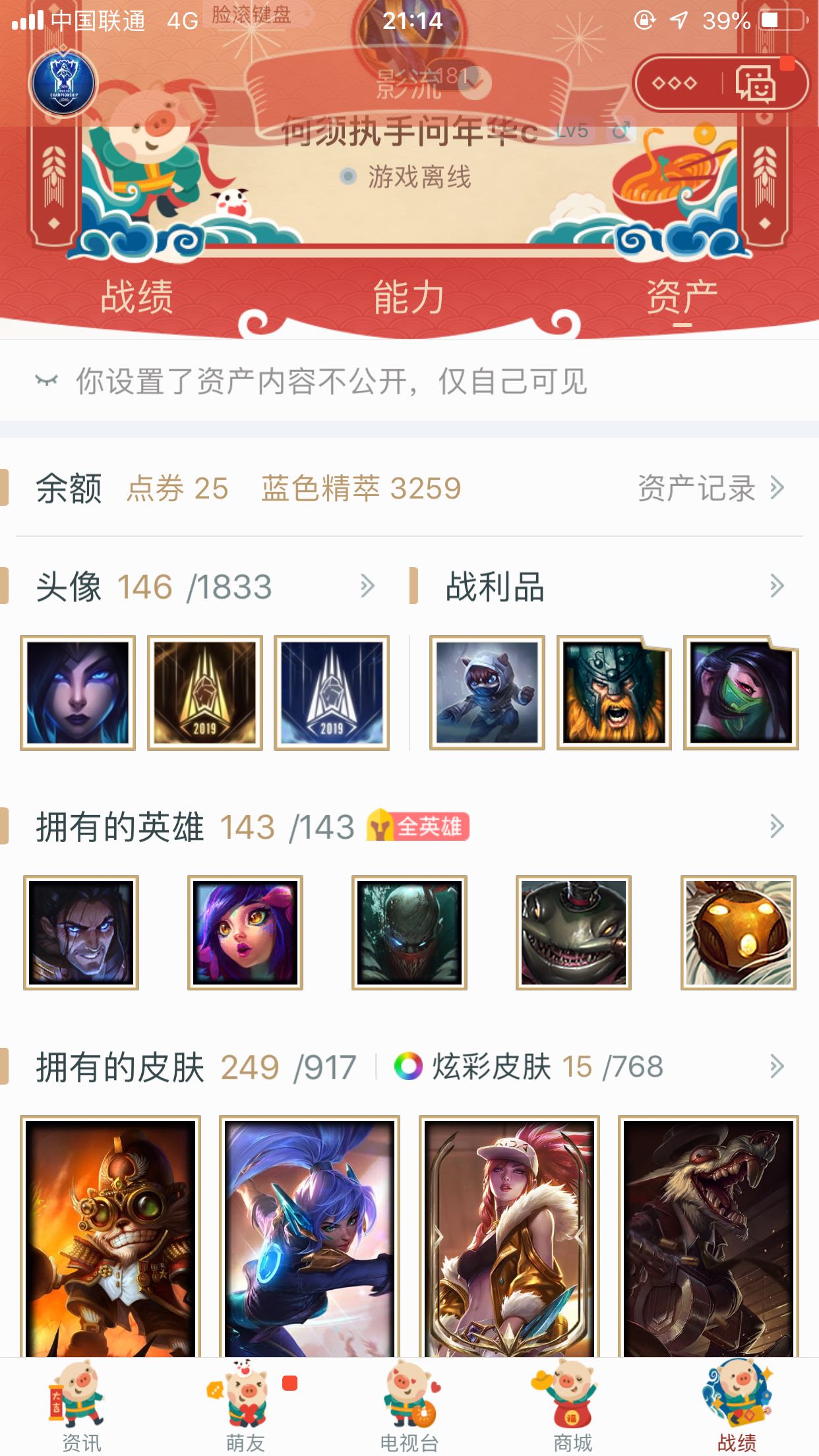Open the three-dot more options menu
Viewport: 819px width, 1456px height.
click(x=674, y=84)
